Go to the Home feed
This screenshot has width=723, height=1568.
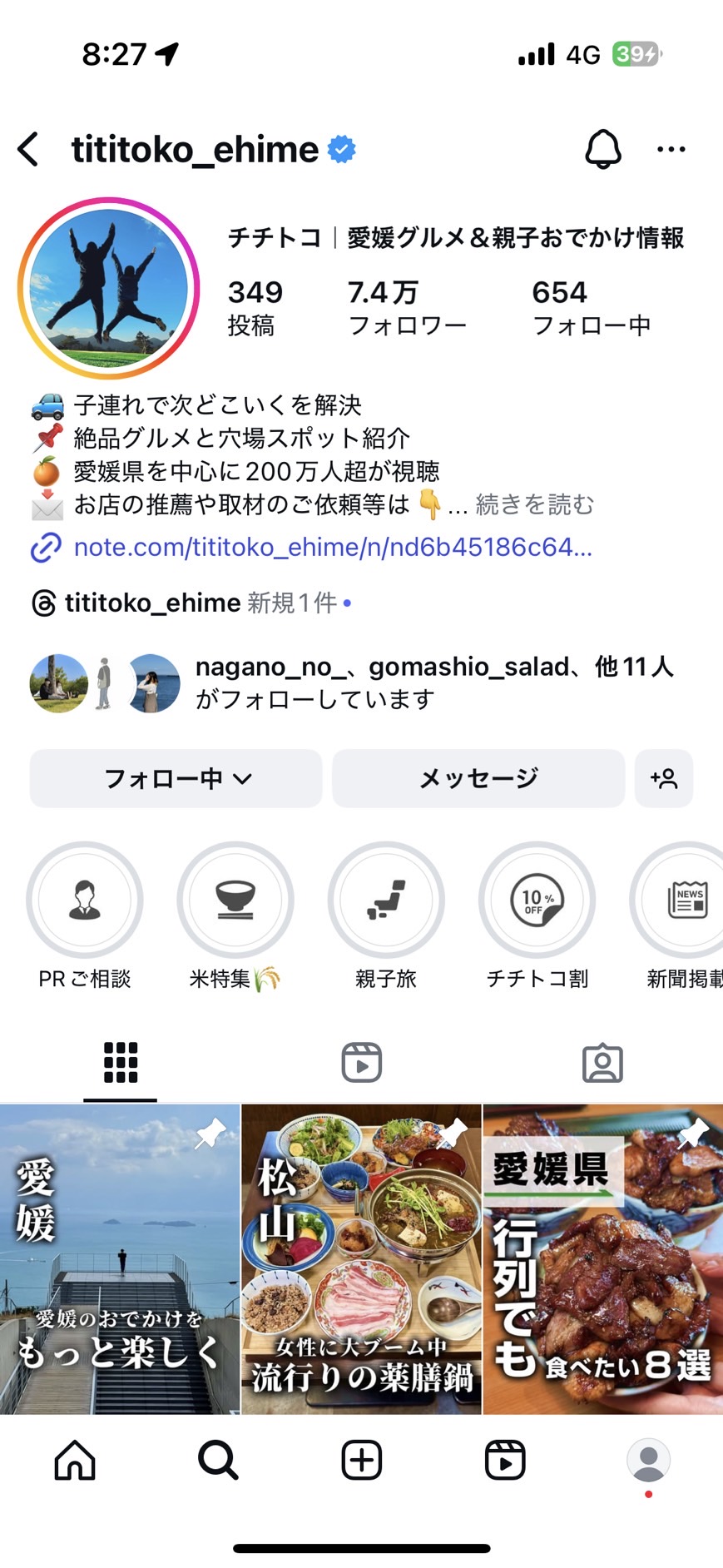[75, 1460]
